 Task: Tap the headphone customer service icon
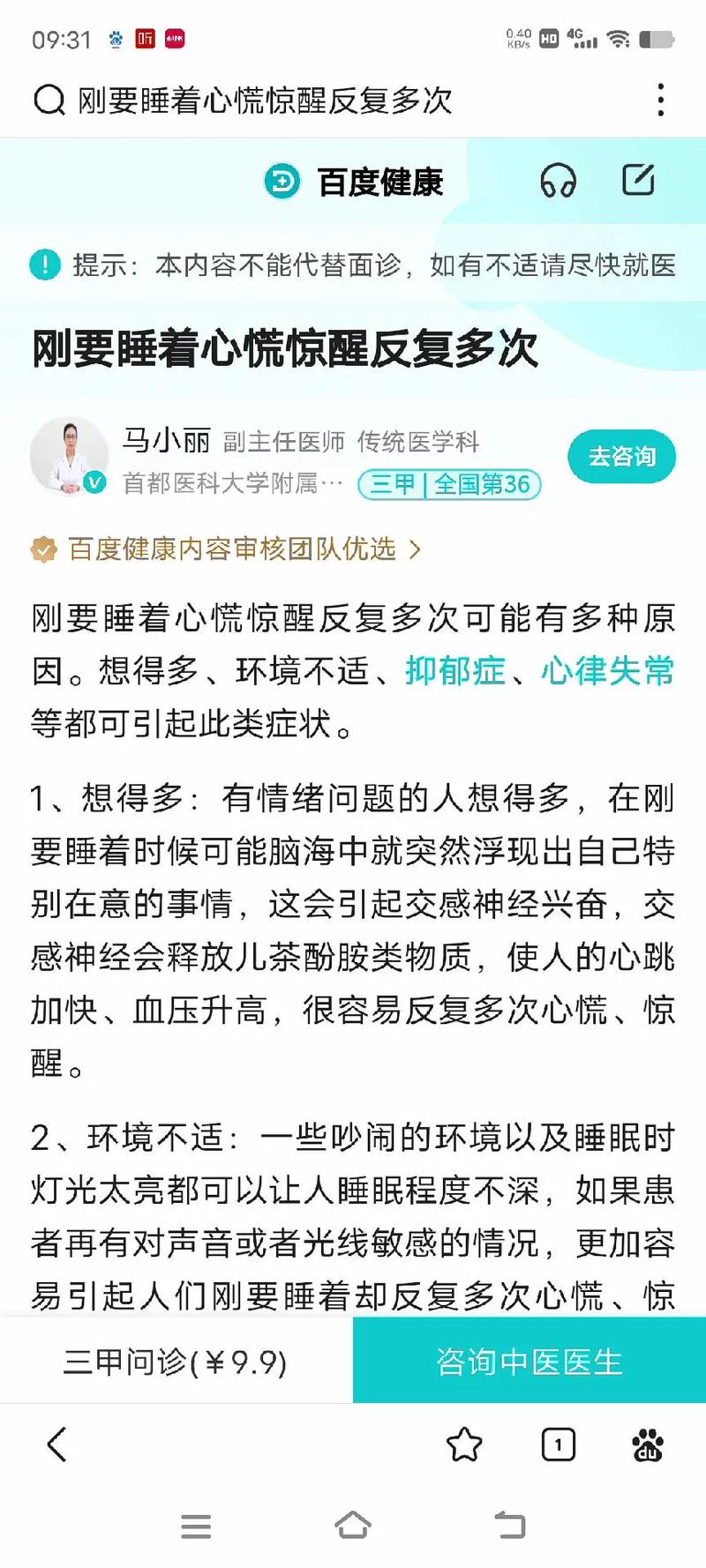click(x=558, y=181)
